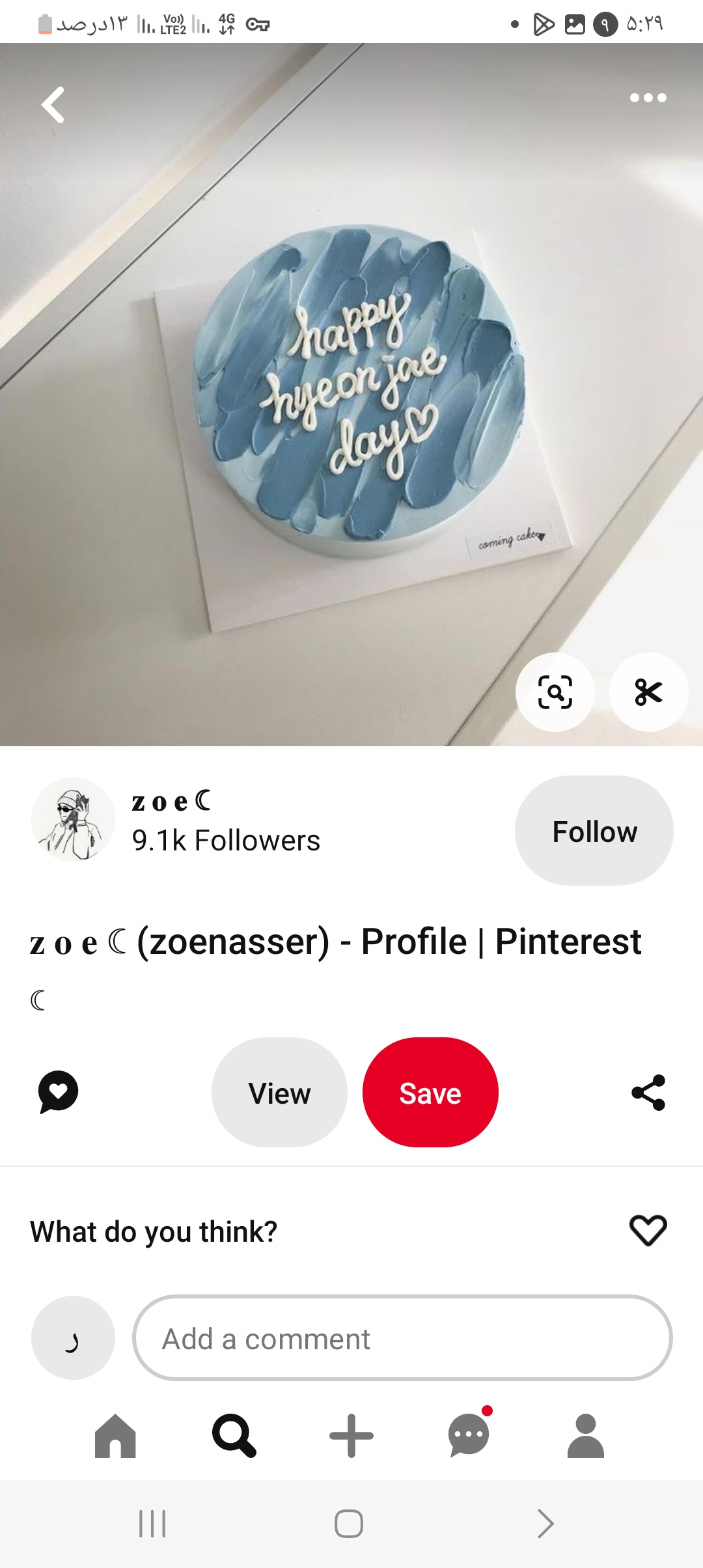Tap the Add a comment field

[402, 1339]
